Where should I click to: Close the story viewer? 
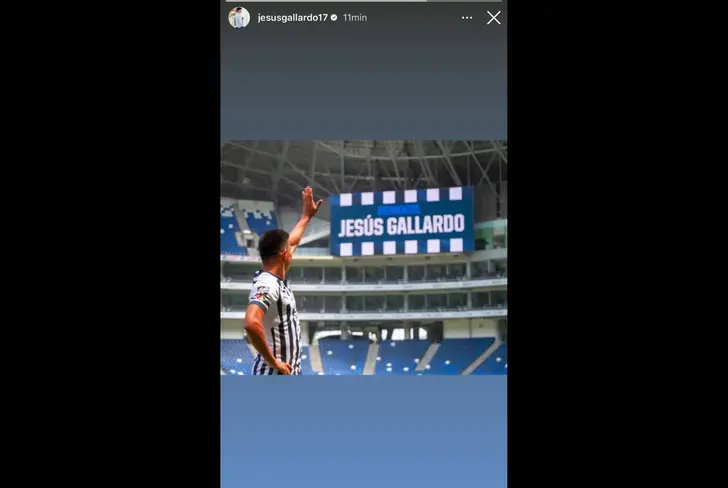click(494, 18)
